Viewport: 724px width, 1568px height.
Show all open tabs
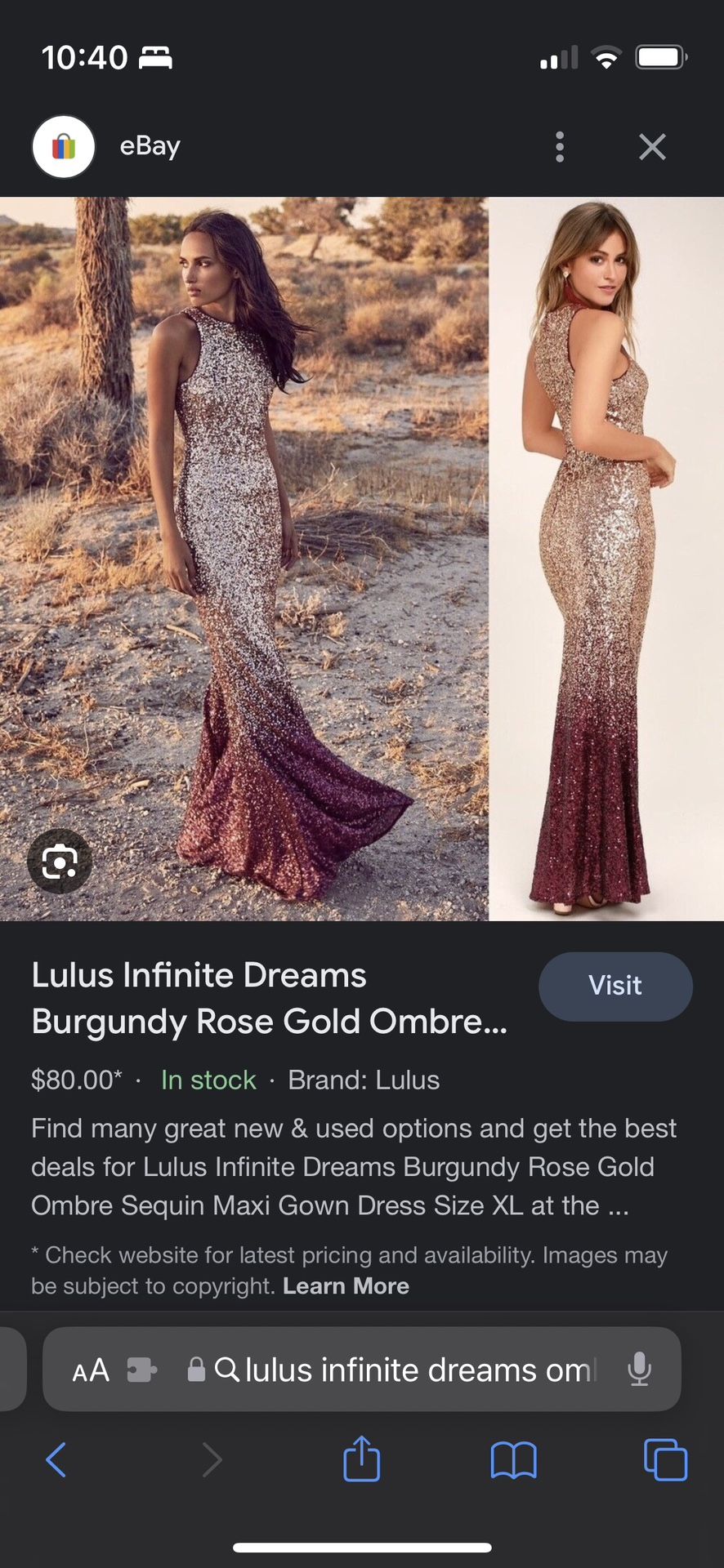pyautogui.click(x=666, y=1459)
